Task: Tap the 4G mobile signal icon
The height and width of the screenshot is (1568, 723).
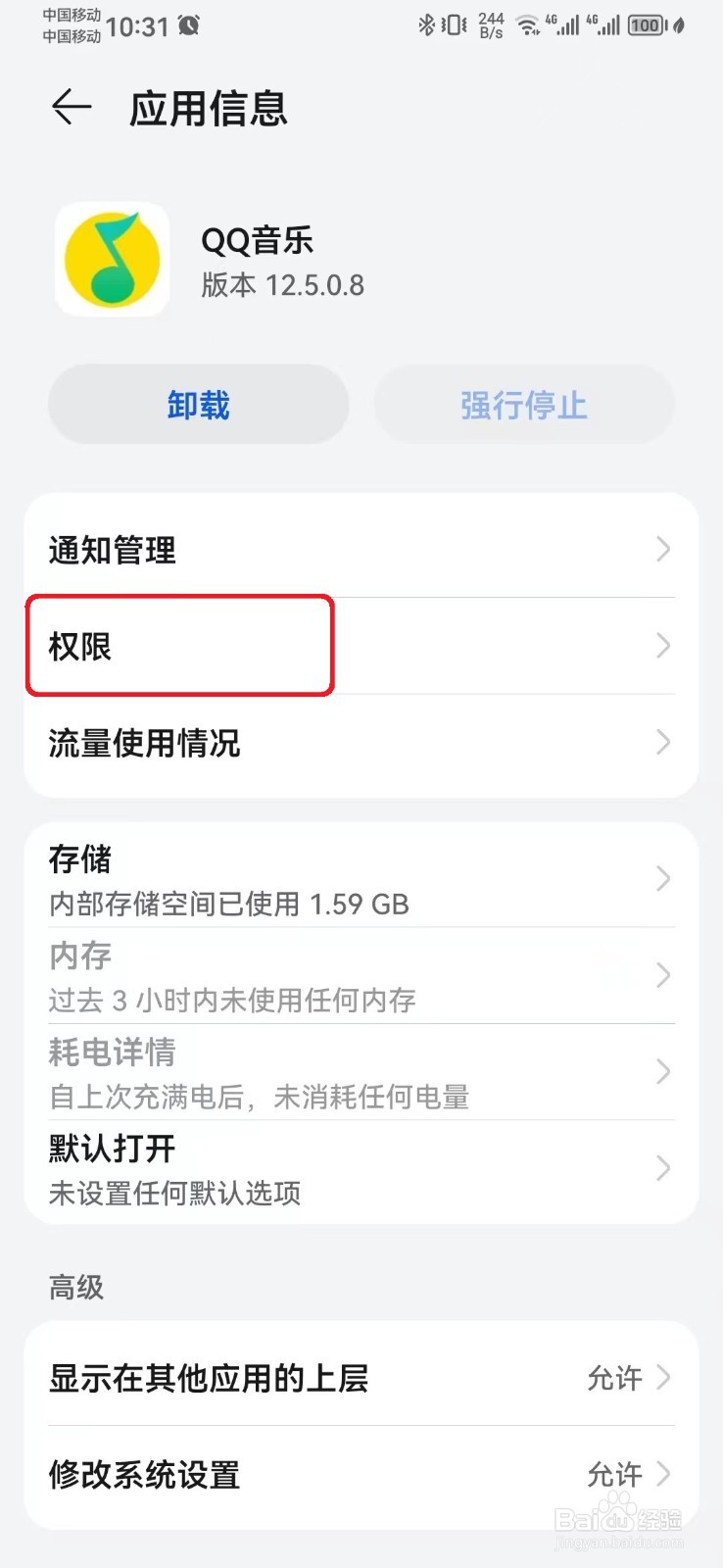Action: pos(563,24)
